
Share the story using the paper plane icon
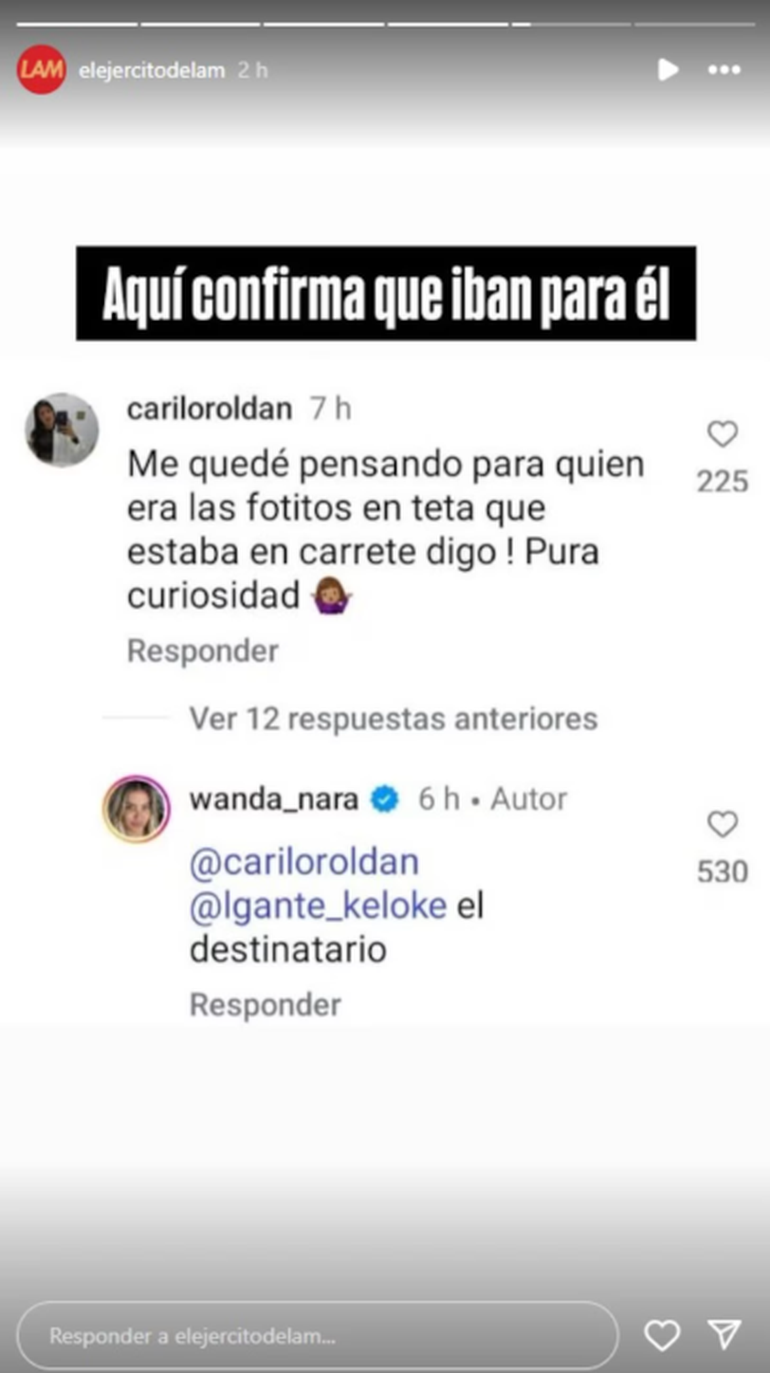[723, 1334]
